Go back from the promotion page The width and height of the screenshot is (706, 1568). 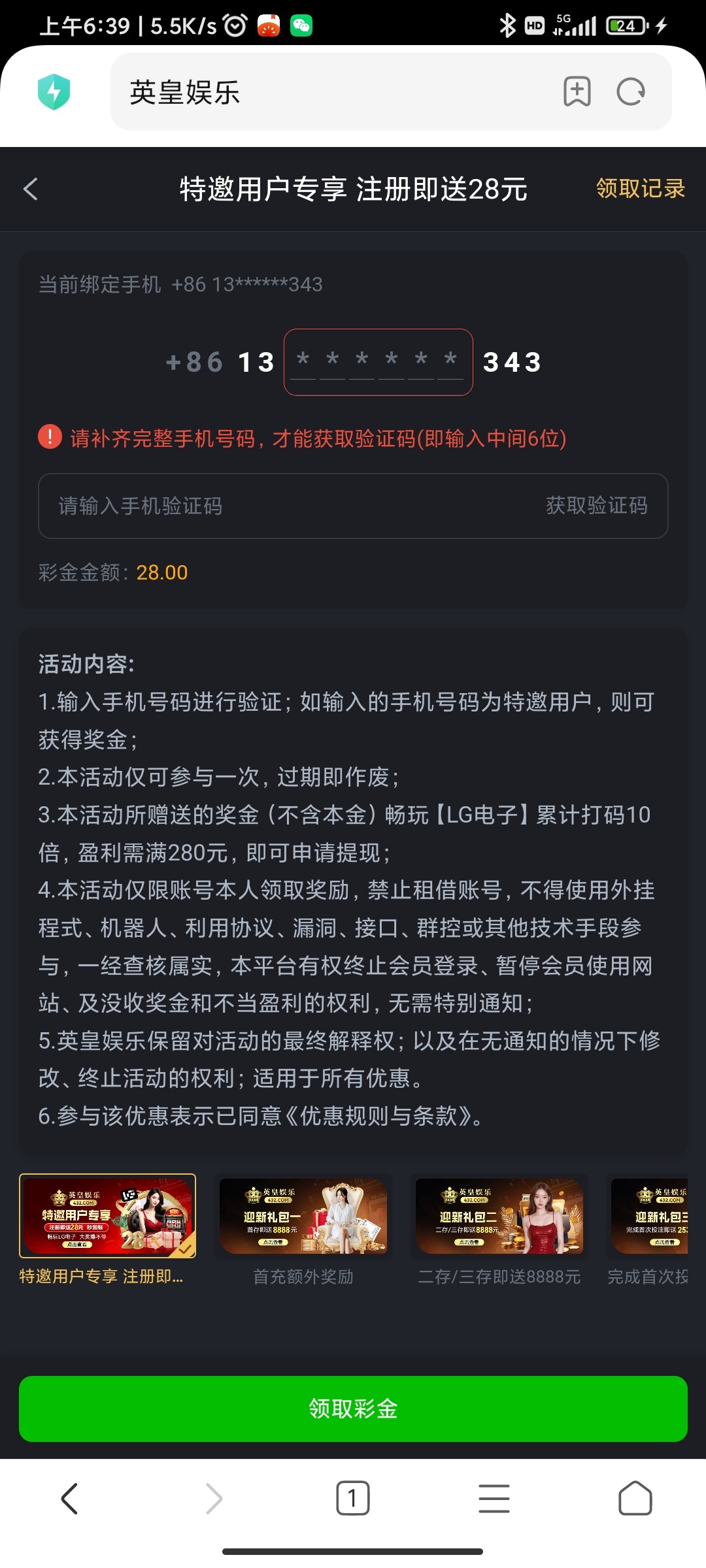click(x=31, y=189)
